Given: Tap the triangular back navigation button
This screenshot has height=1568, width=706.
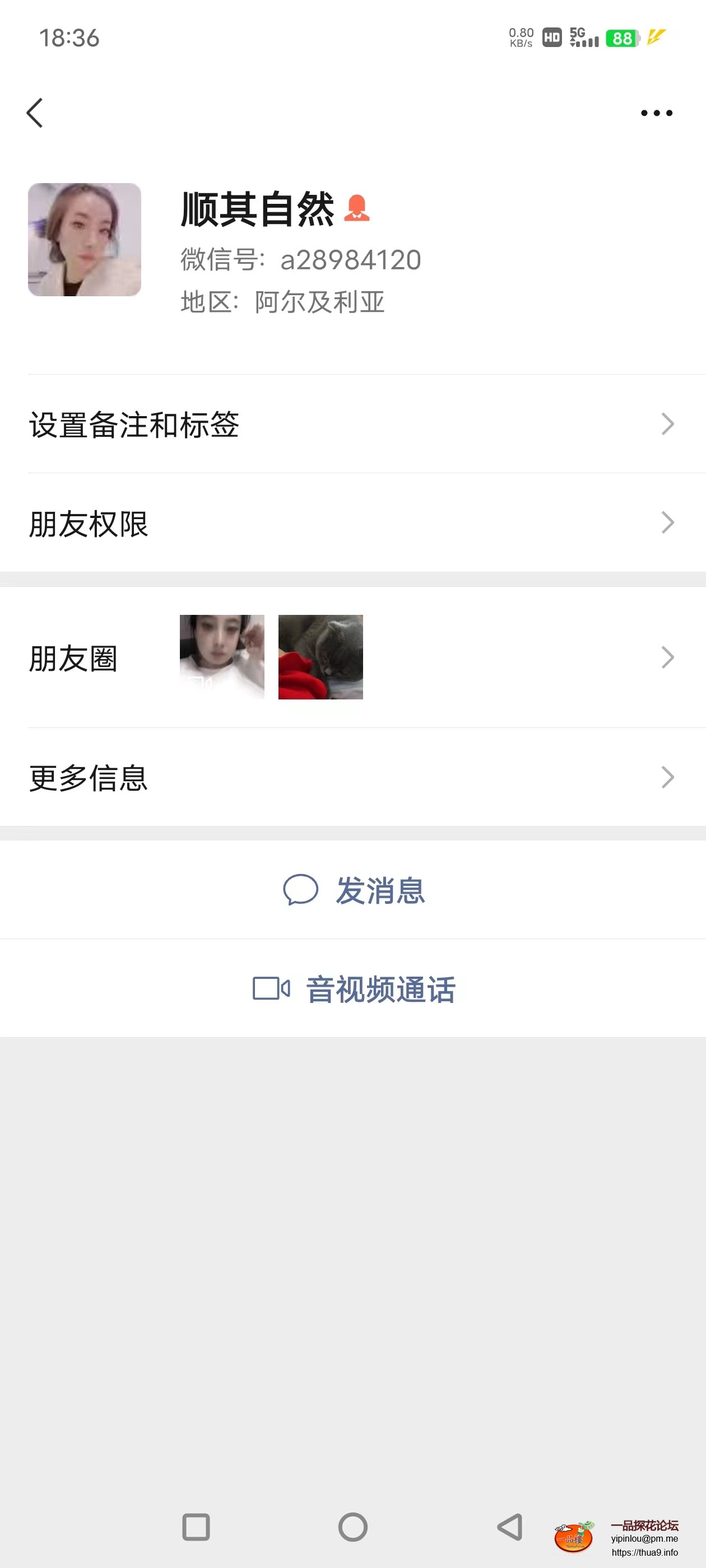Looking at the screenshot, I should 508,1527.
